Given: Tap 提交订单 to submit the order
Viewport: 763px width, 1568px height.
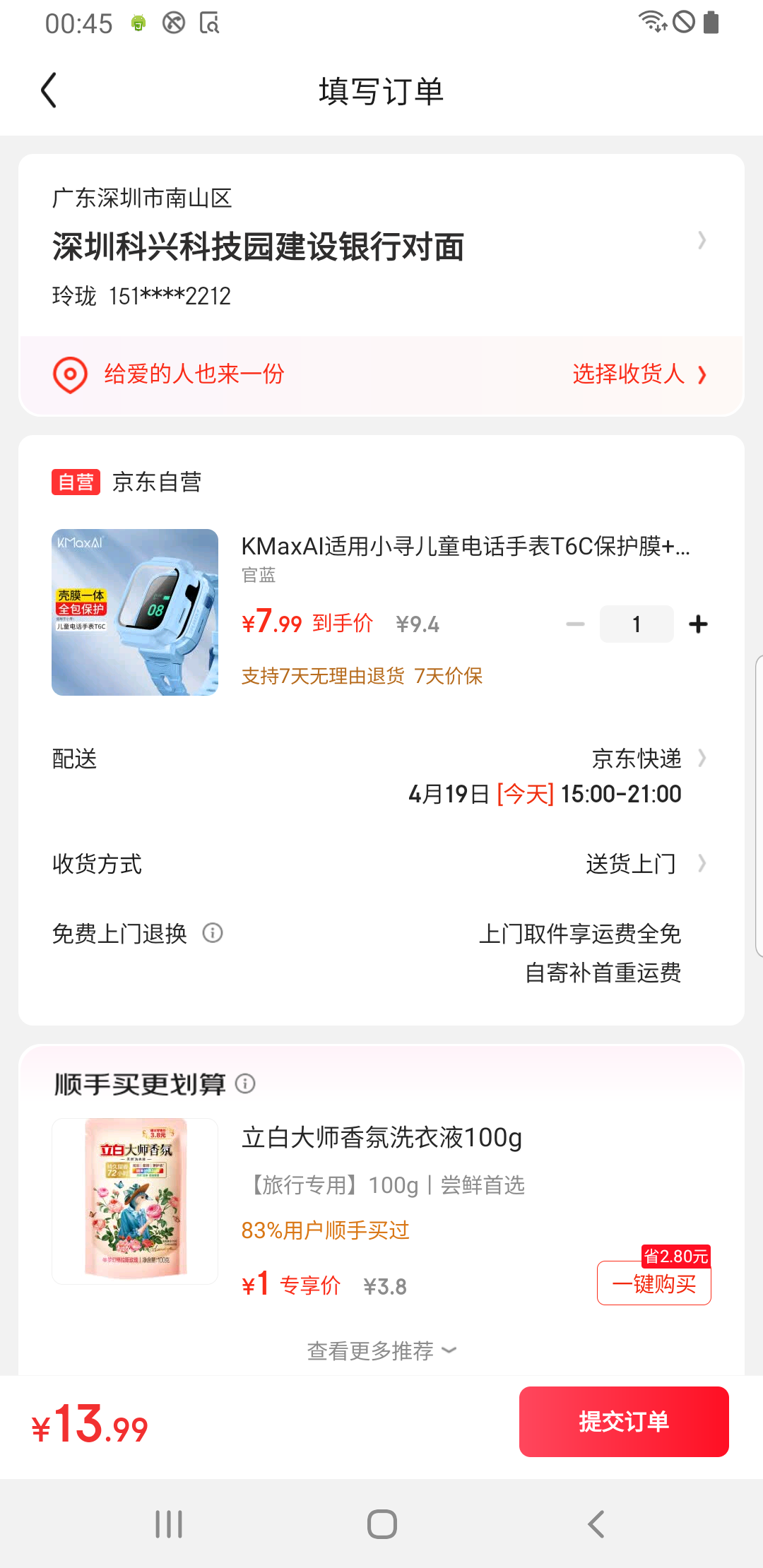Looking at the screenshot, I should [624, 1422].
